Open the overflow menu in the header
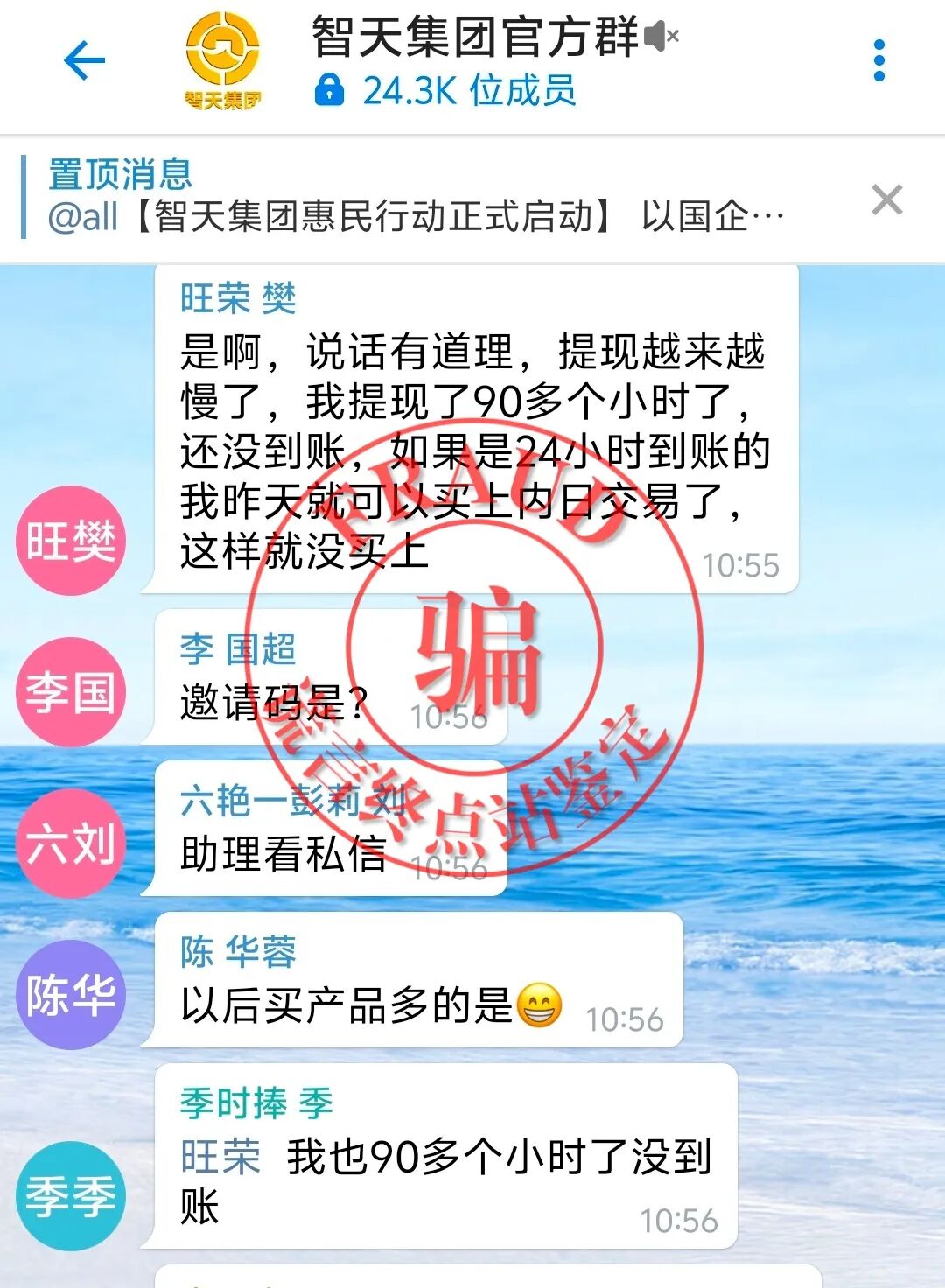Image resolution: width=945 pixels, height=1288 pixels. [878, 61]
